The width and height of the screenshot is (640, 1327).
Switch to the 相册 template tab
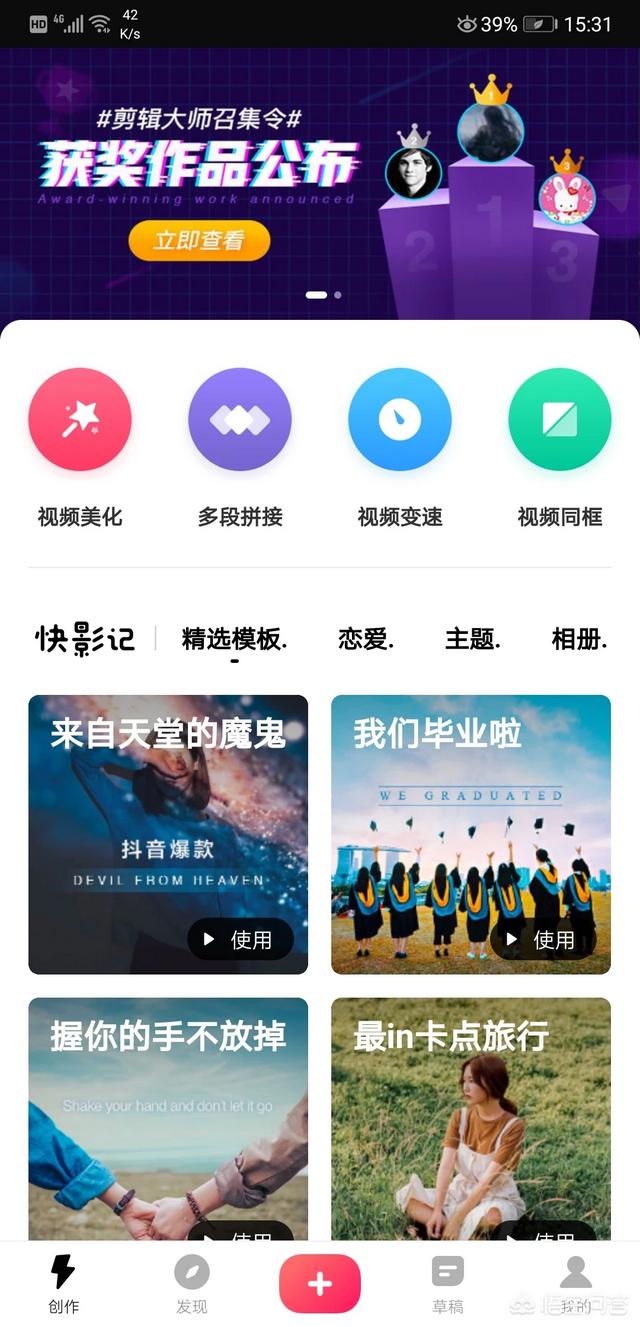pyautogui.click(x=579, y=639)
